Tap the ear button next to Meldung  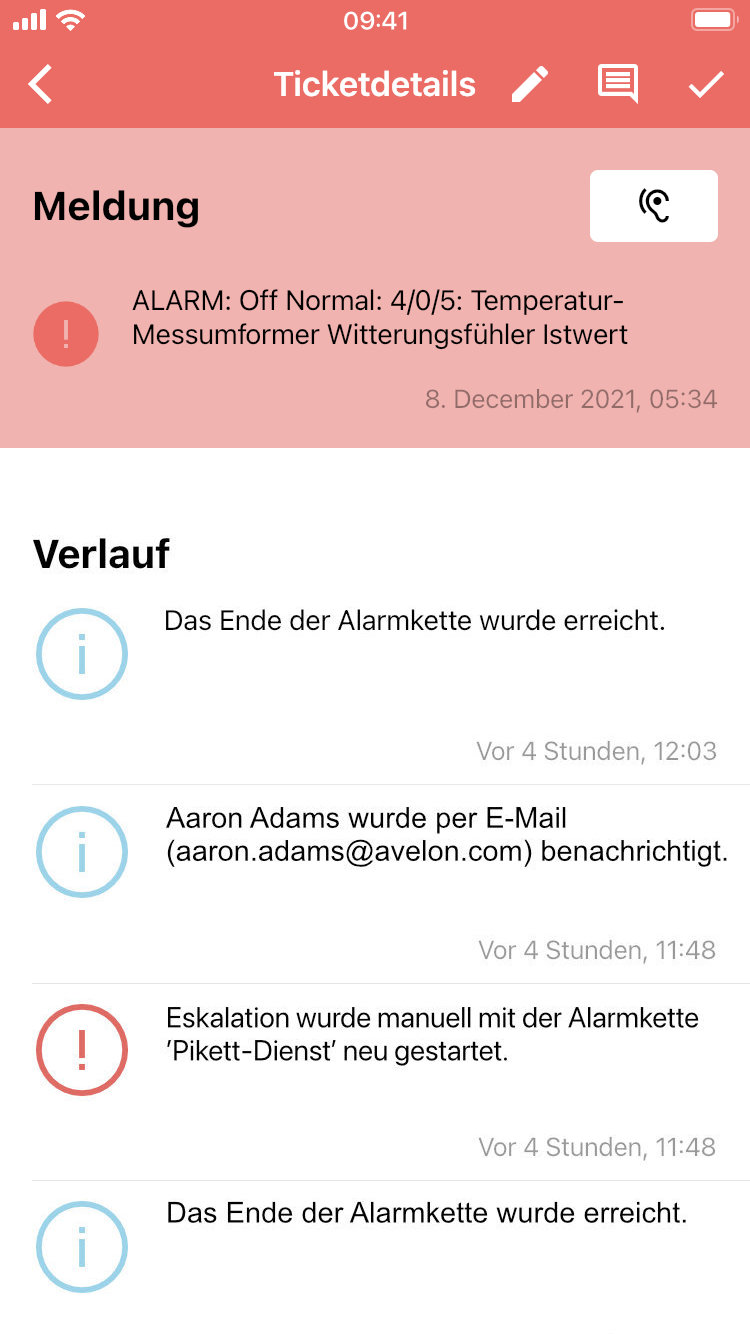click(654, 206)
